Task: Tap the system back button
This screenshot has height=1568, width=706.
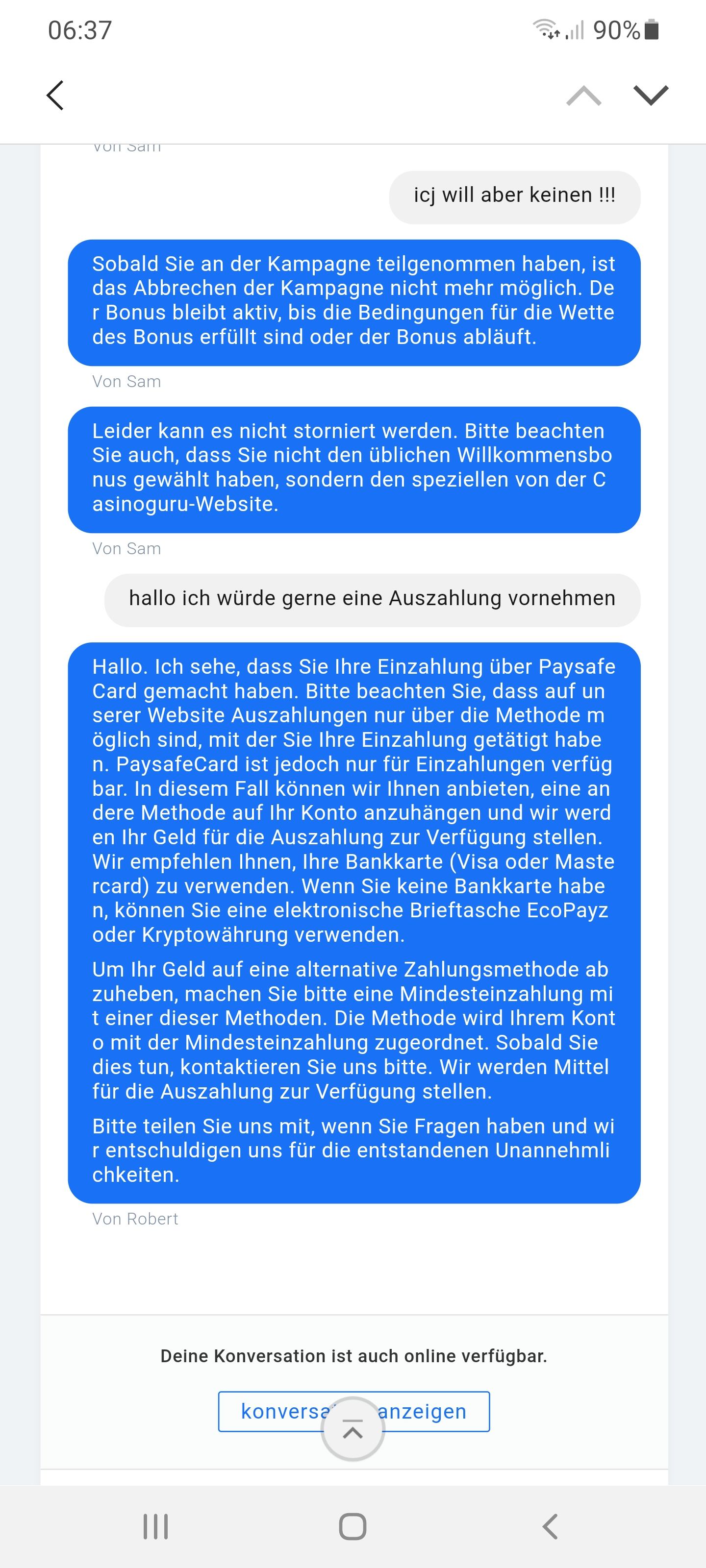Action: (x=550, y=1526)
